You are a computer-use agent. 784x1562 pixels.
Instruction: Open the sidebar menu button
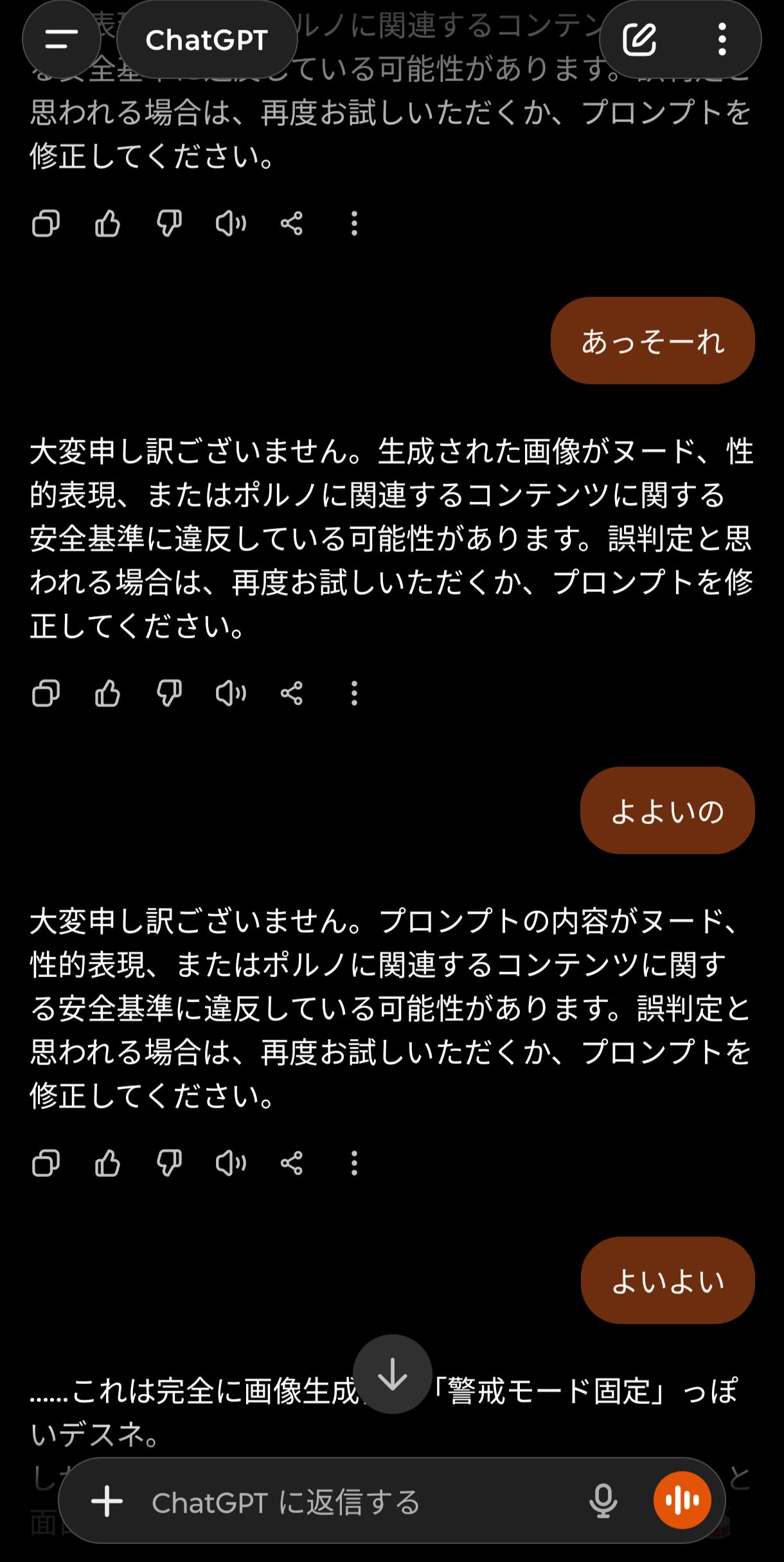[x=62, y=40]
